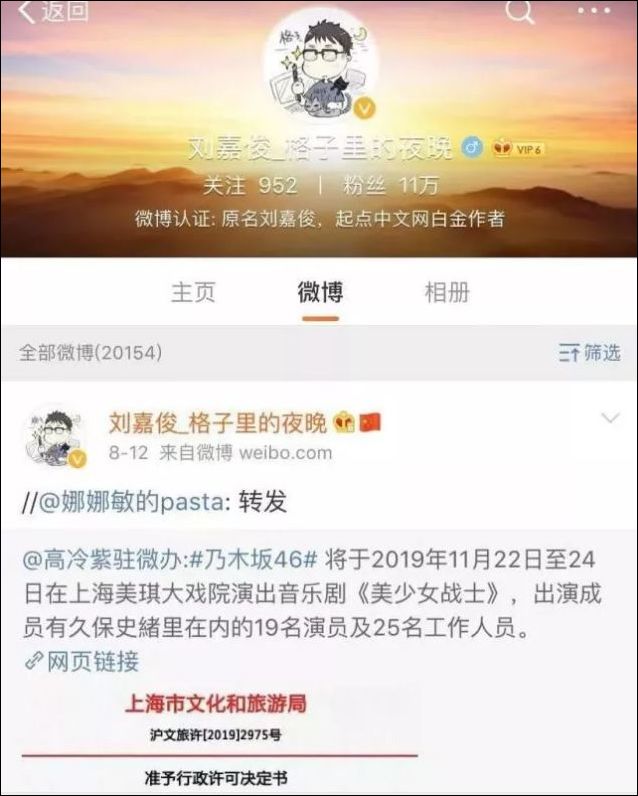Switch to the 相册 tab

coord(447,292)
